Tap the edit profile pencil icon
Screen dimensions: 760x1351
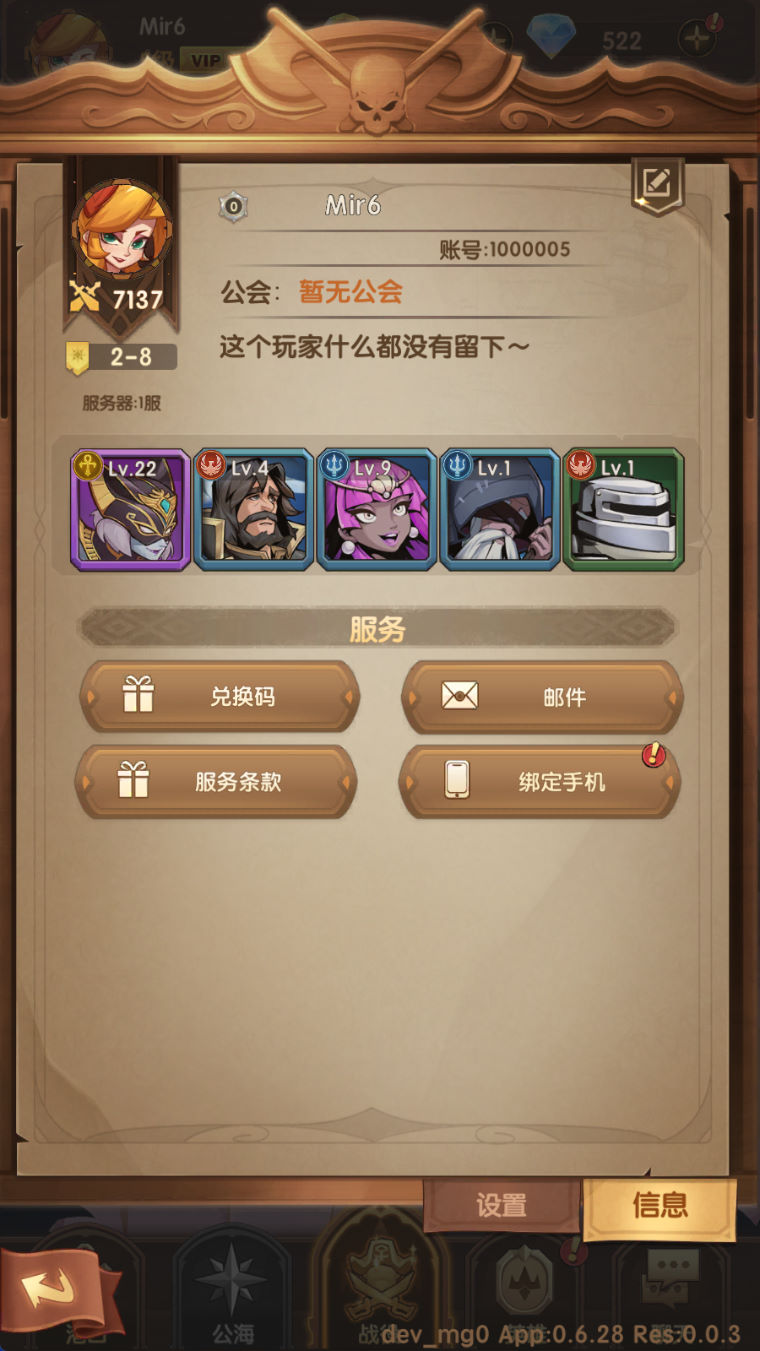[x=656, y=183]
